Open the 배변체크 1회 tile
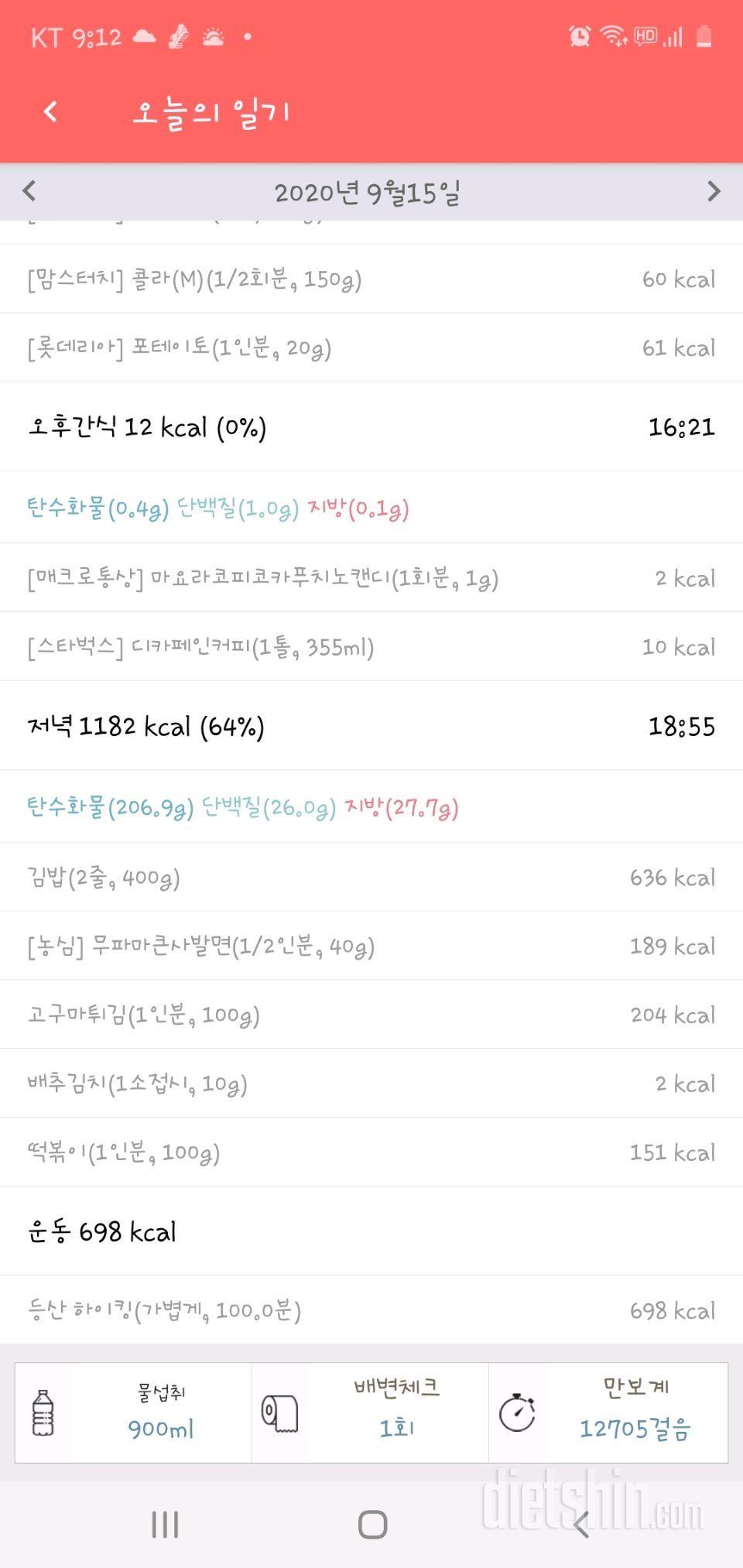 (x=370, y=1412)
